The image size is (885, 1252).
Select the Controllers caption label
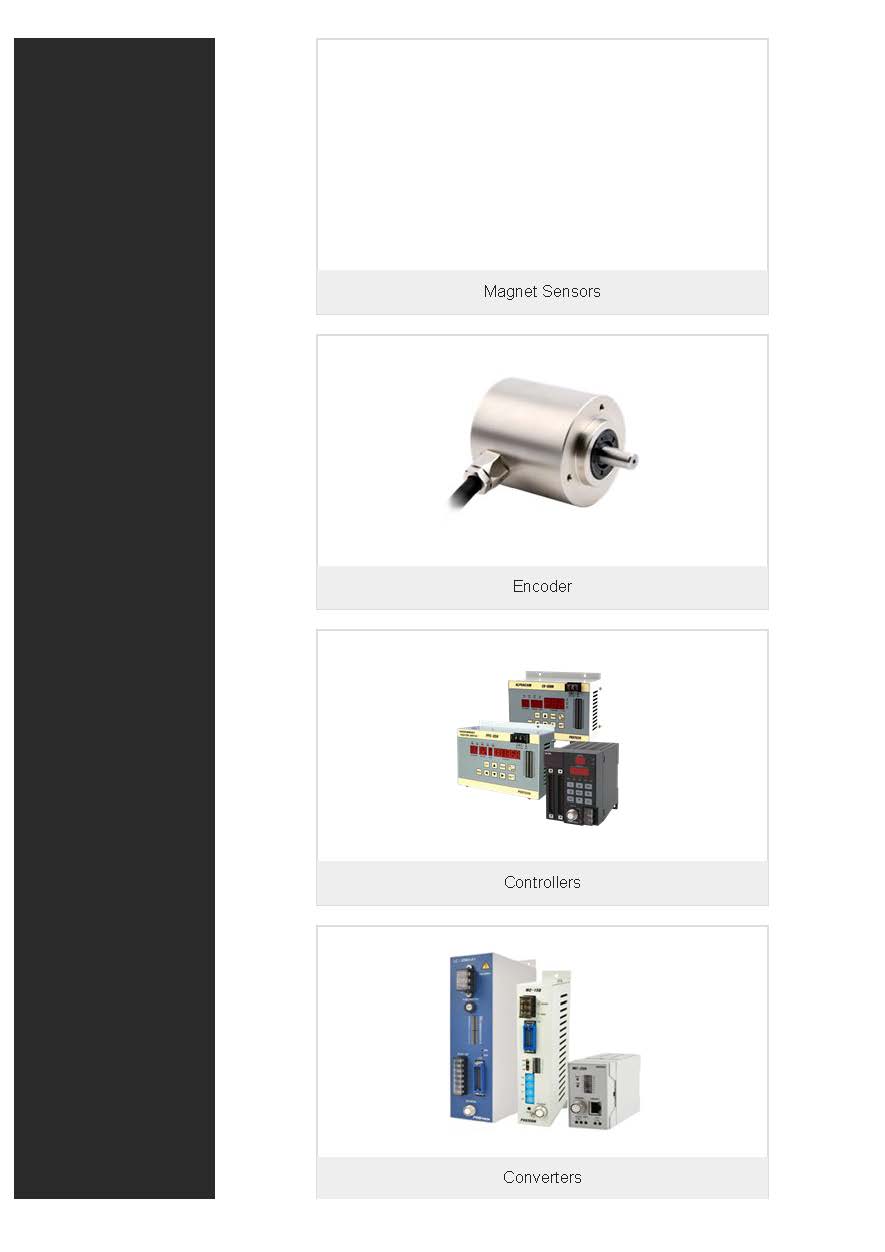click(542, 882)
